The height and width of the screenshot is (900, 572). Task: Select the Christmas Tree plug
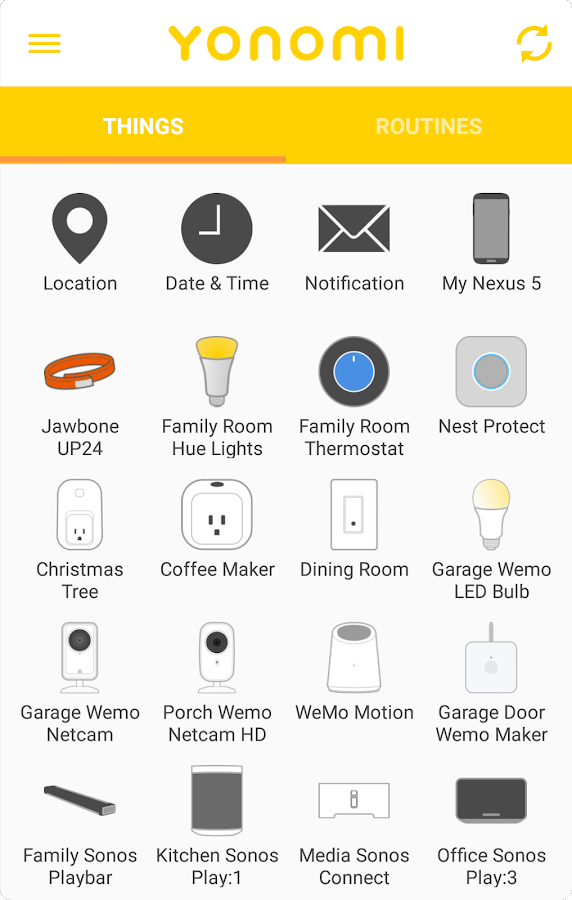coord(80,540)
